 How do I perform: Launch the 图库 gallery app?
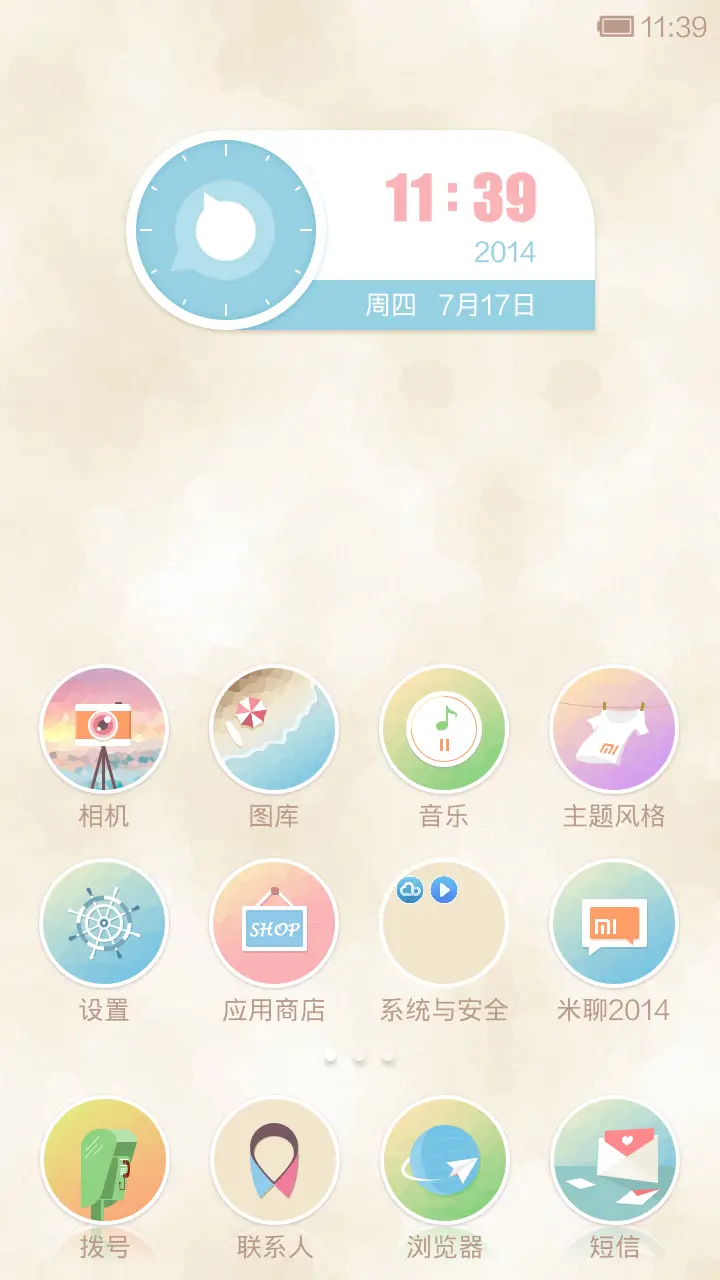(x=275, y=729)
